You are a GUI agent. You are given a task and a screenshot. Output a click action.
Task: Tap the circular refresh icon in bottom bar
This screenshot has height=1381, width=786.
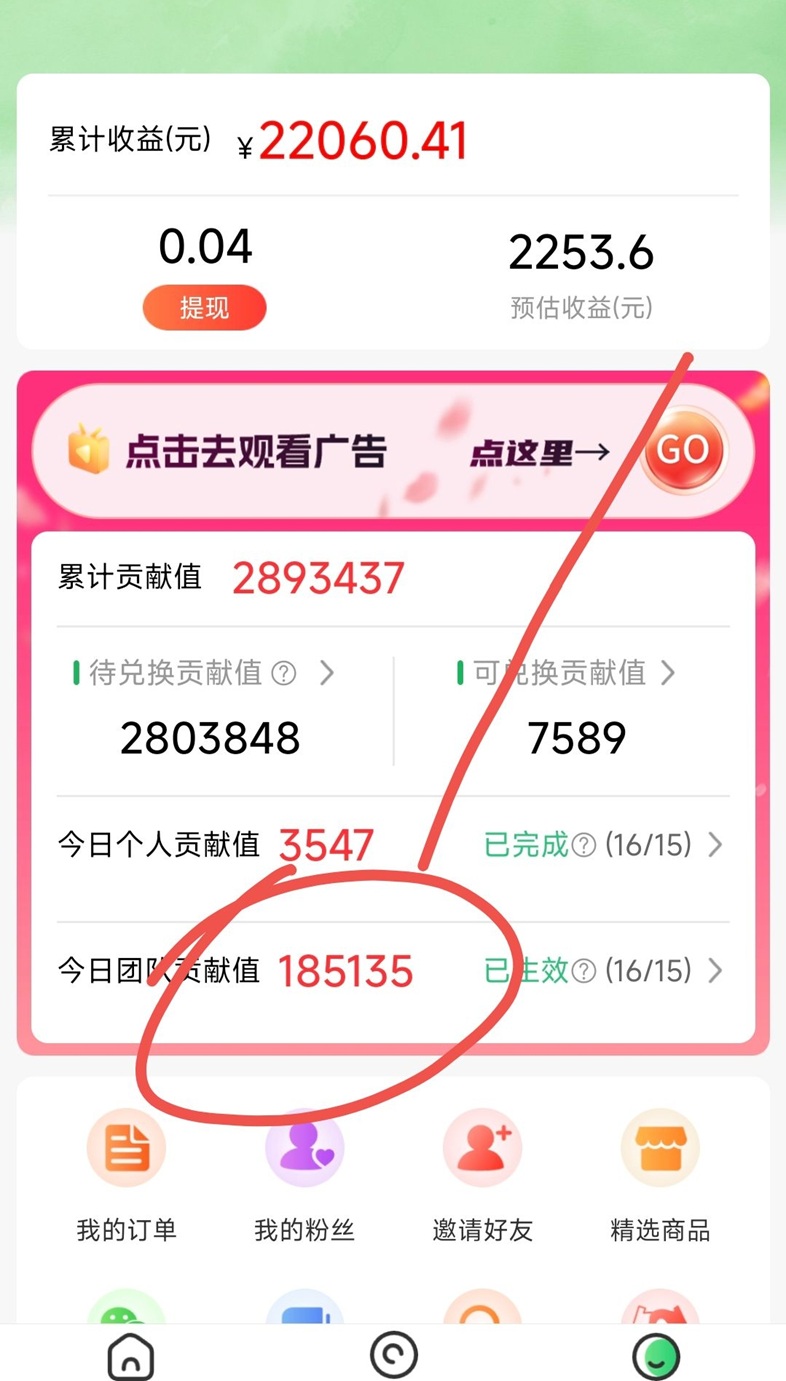[393, 1356]
